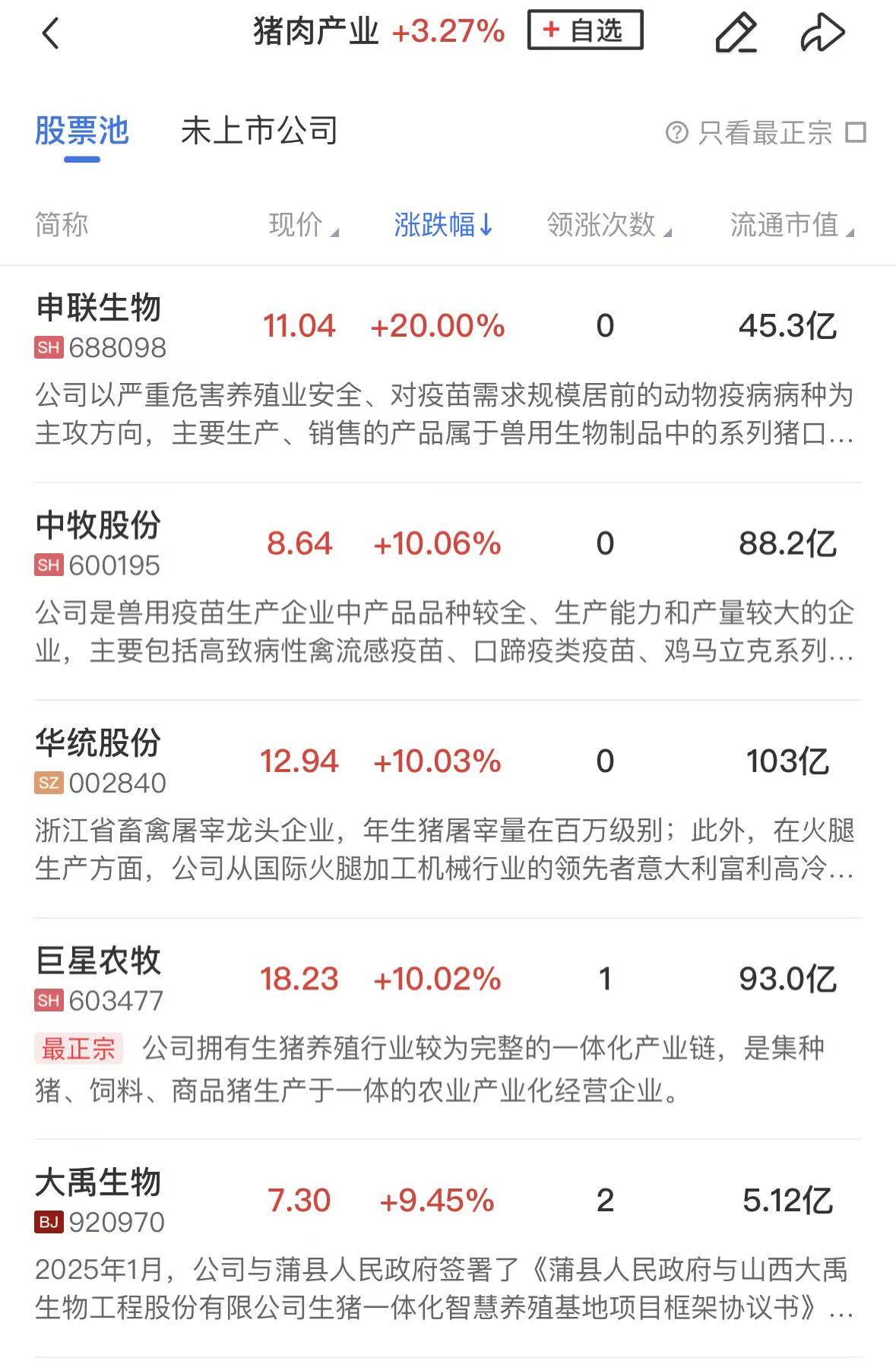Sort the list by 现价
Image resolution: width=896 pixels, height=1361 pixels.
tap(302, 225)
